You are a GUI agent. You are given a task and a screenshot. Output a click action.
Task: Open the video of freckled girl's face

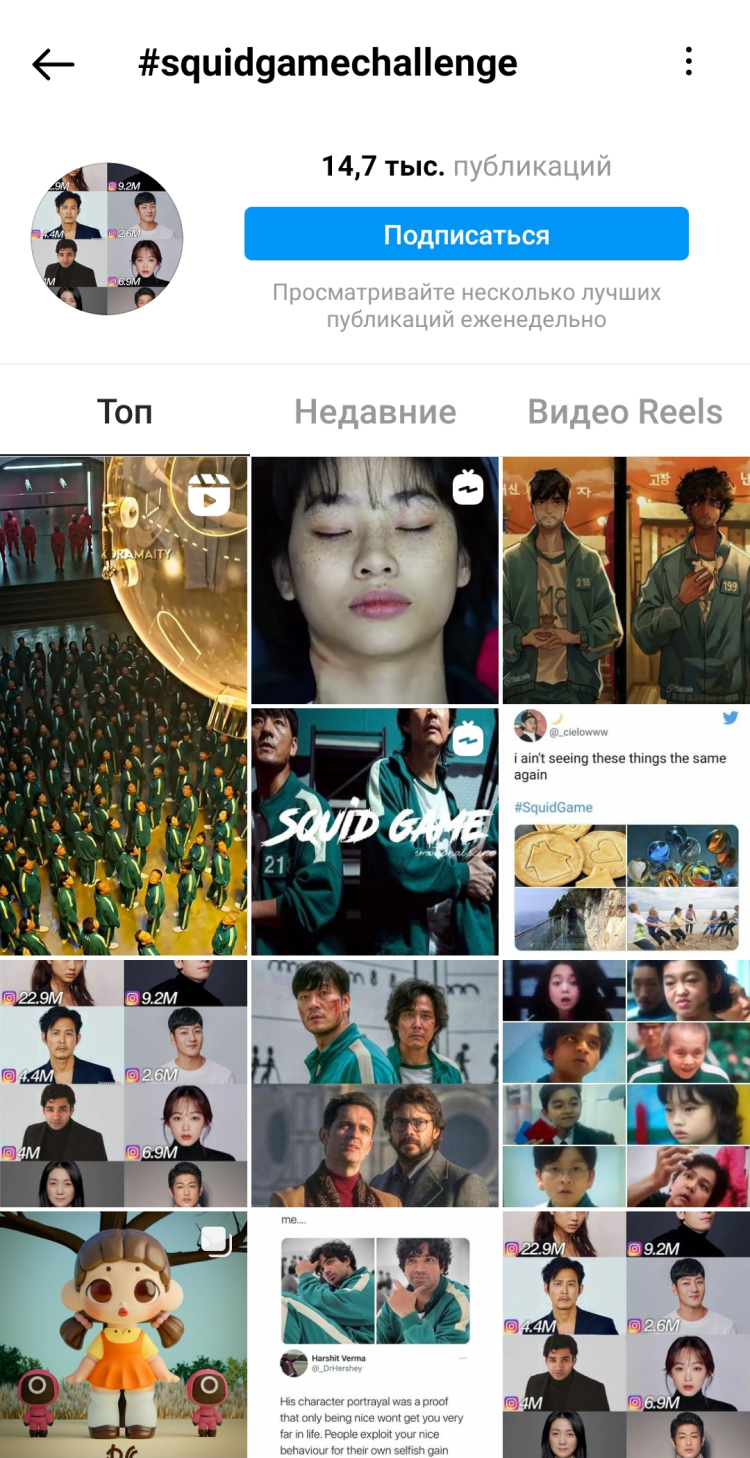tap(374, 580)
